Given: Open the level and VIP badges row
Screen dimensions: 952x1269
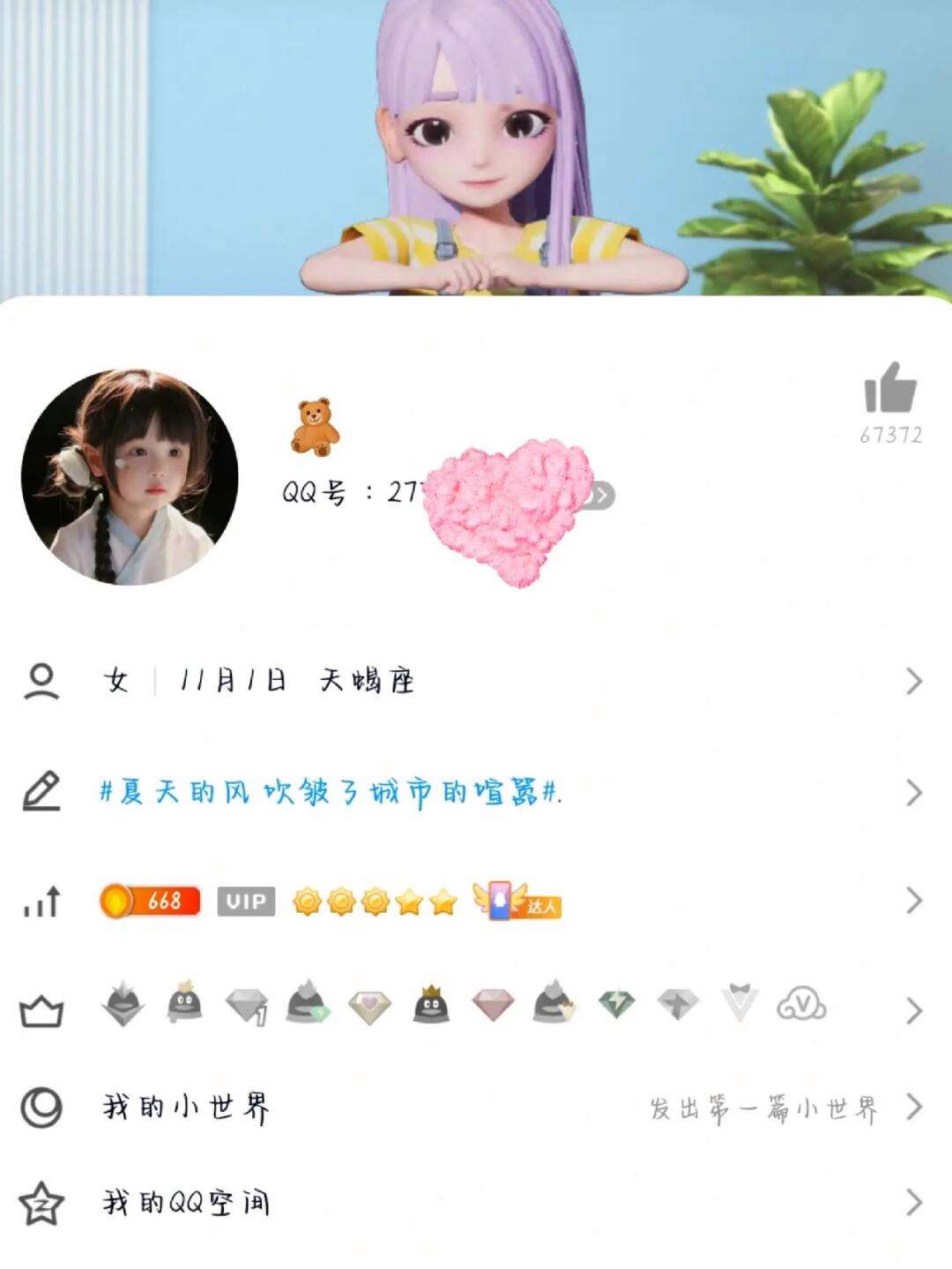Looking at the screenshot, I should 476,901.
